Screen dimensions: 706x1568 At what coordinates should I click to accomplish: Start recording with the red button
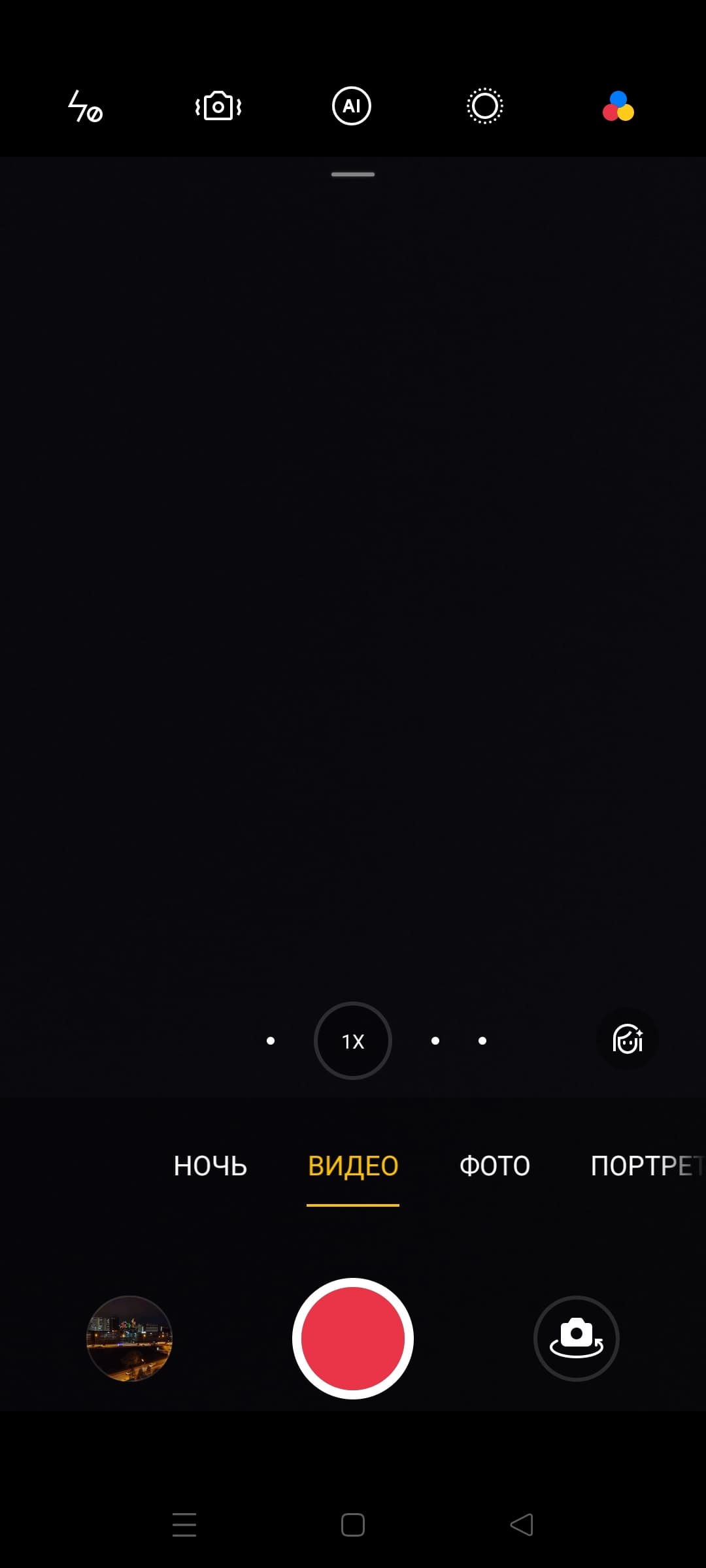353,1338
